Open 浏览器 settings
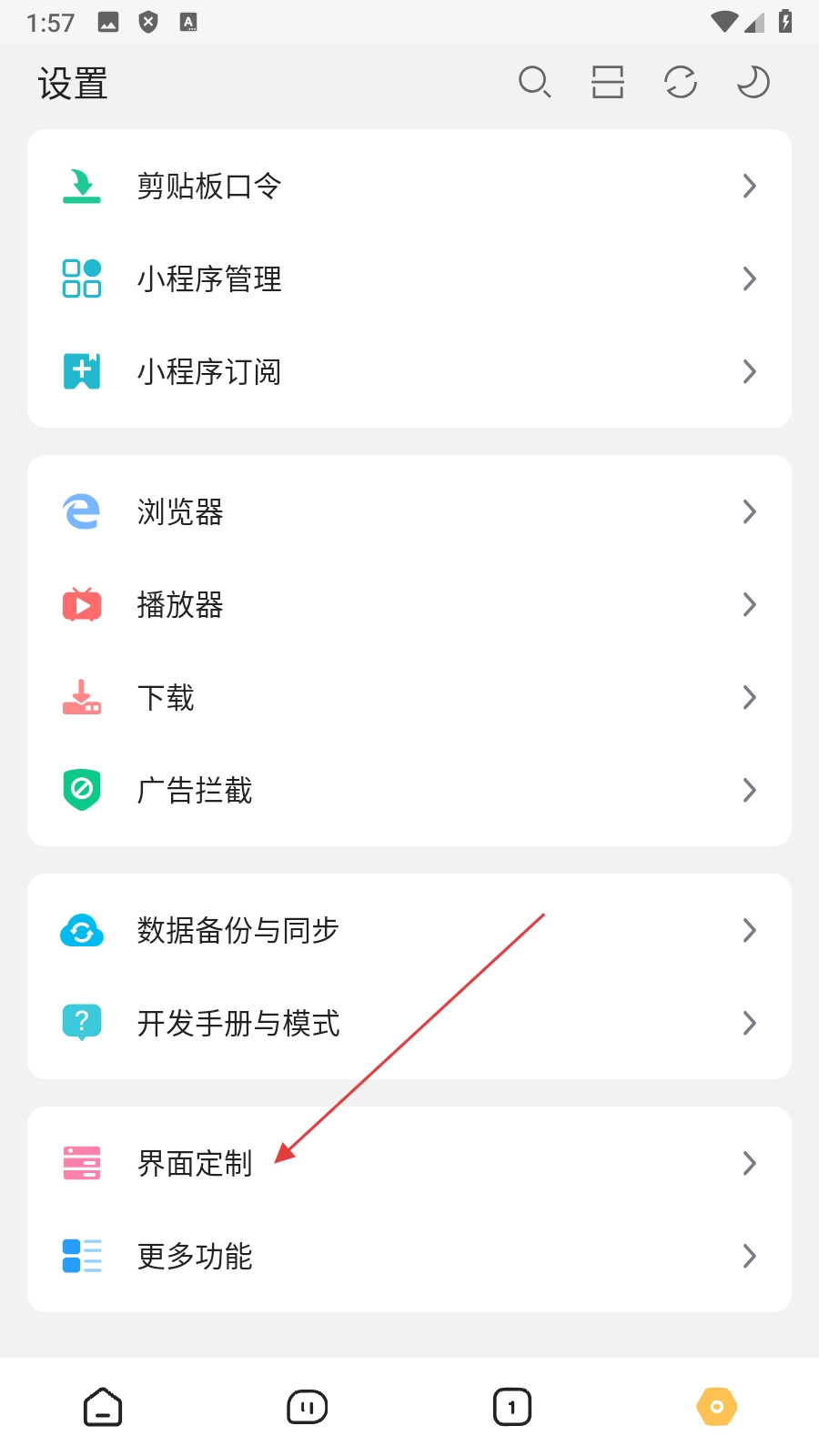Image resolution: width=819 pixels, height=1456 pixels. pyautogui.click(x=409, y=512)
